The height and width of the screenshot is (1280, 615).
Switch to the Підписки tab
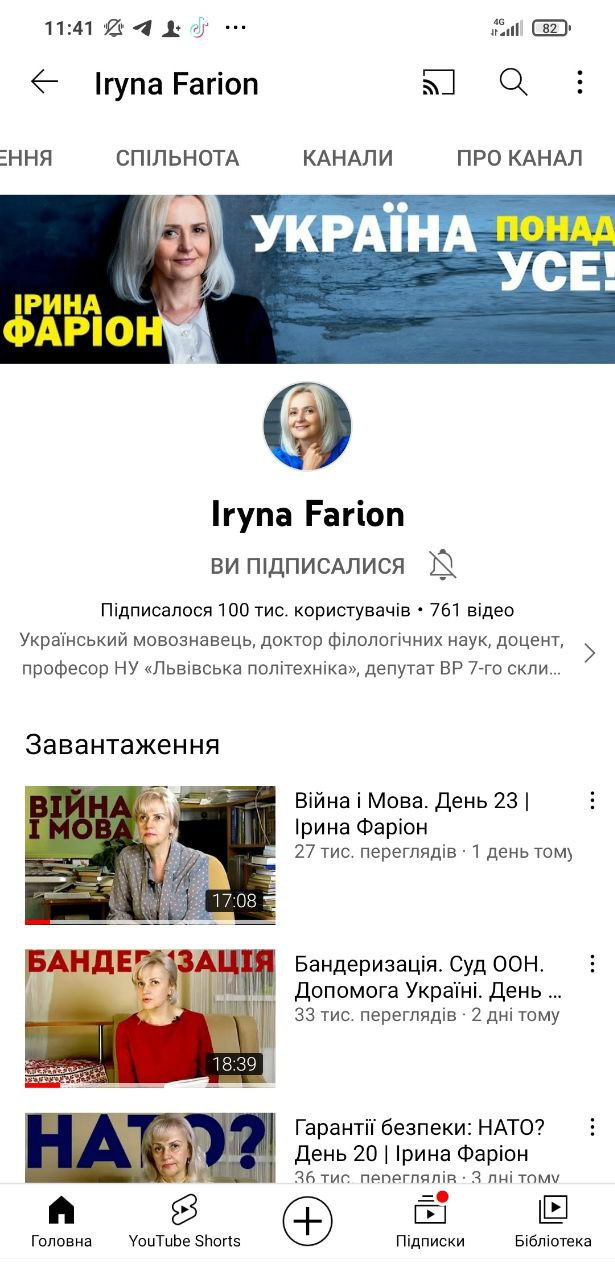coord(430,1221)
